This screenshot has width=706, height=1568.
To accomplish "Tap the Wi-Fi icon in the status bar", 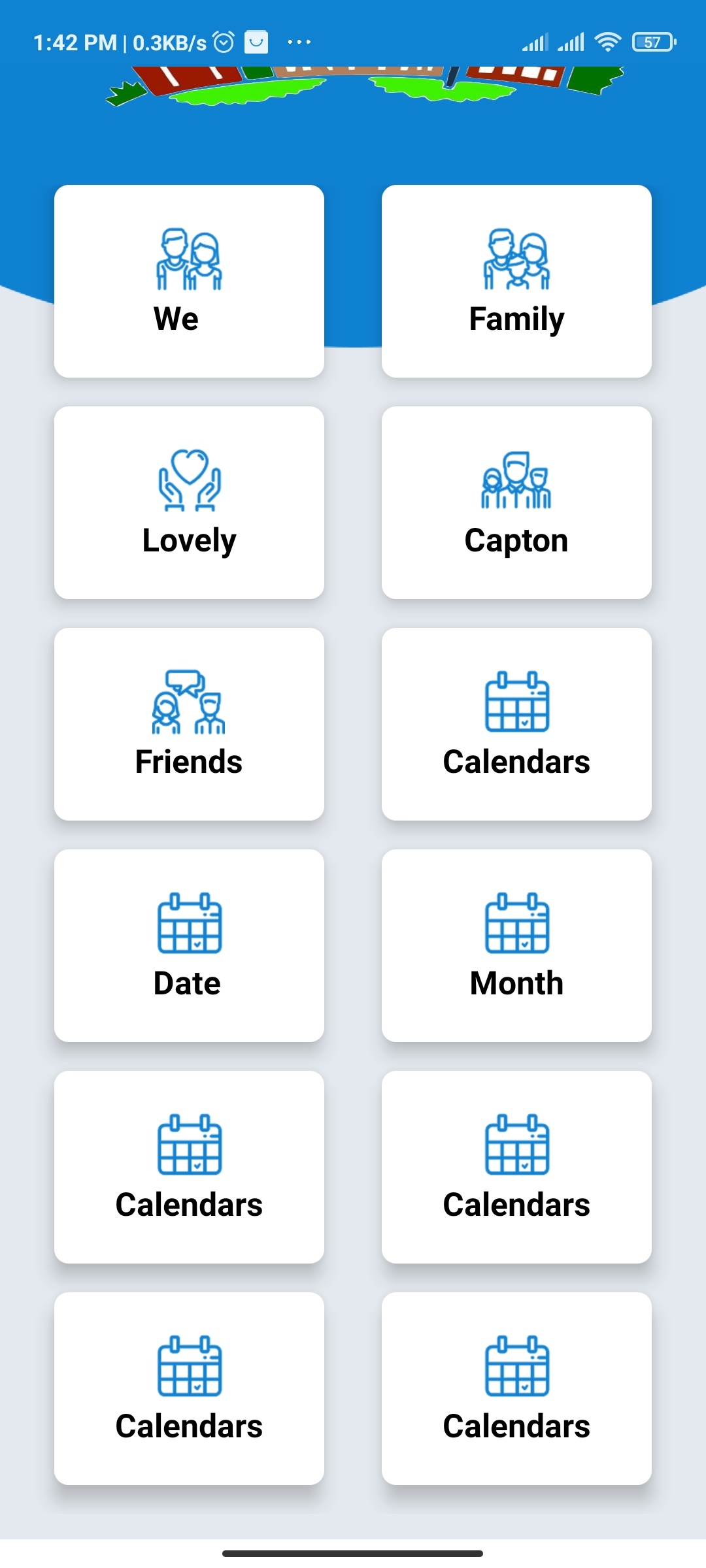I will pos(606,41).
